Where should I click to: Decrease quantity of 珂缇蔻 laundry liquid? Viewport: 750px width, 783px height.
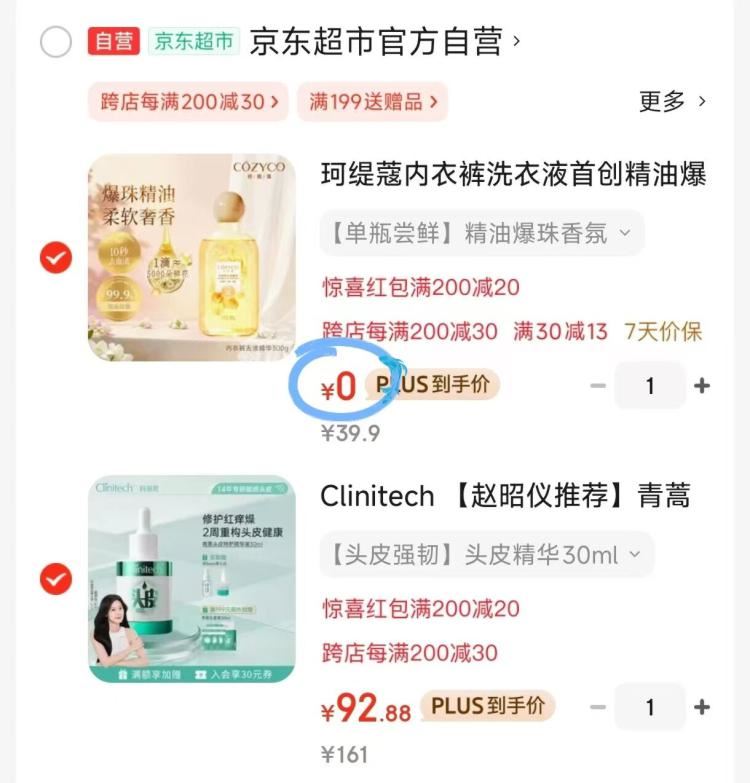[x=598, y=386]
